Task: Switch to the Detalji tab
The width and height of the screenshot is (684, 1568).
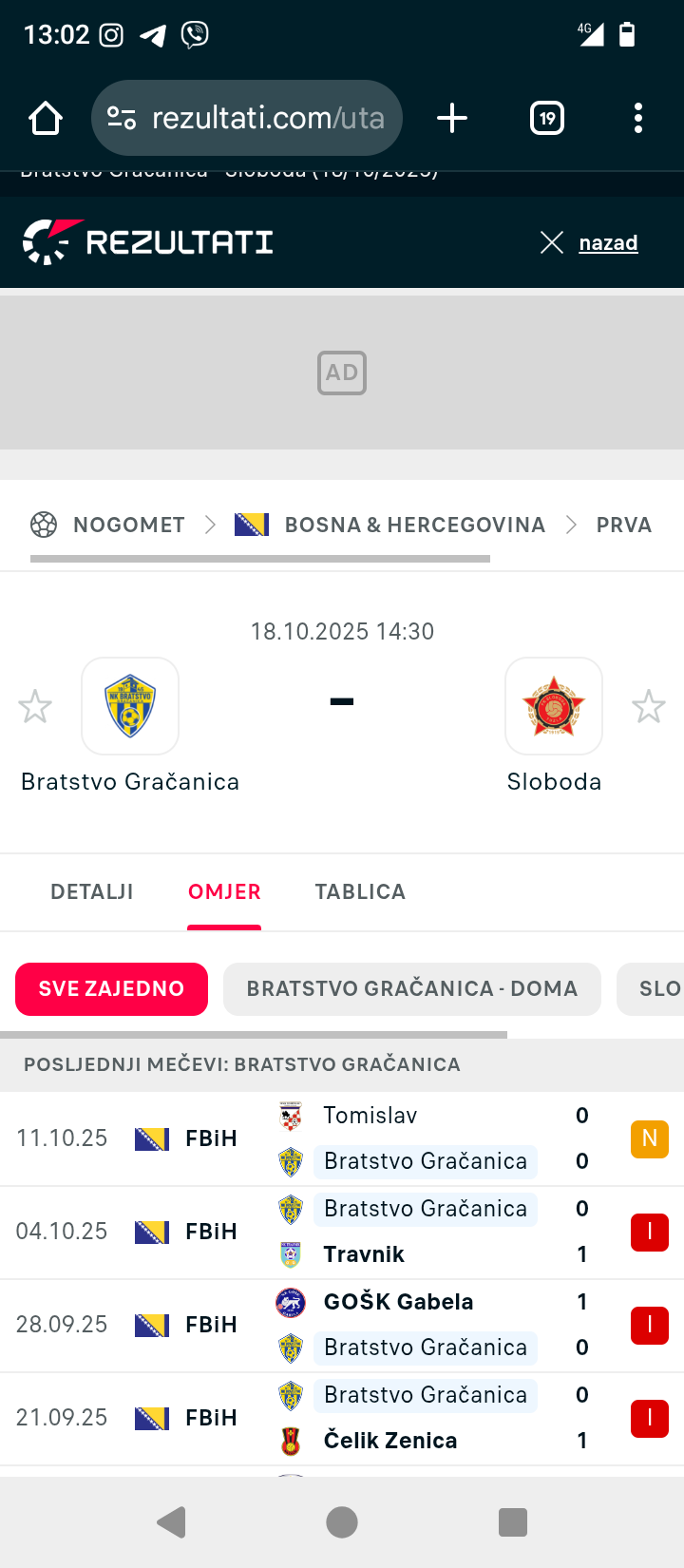Action: [92, 892]
